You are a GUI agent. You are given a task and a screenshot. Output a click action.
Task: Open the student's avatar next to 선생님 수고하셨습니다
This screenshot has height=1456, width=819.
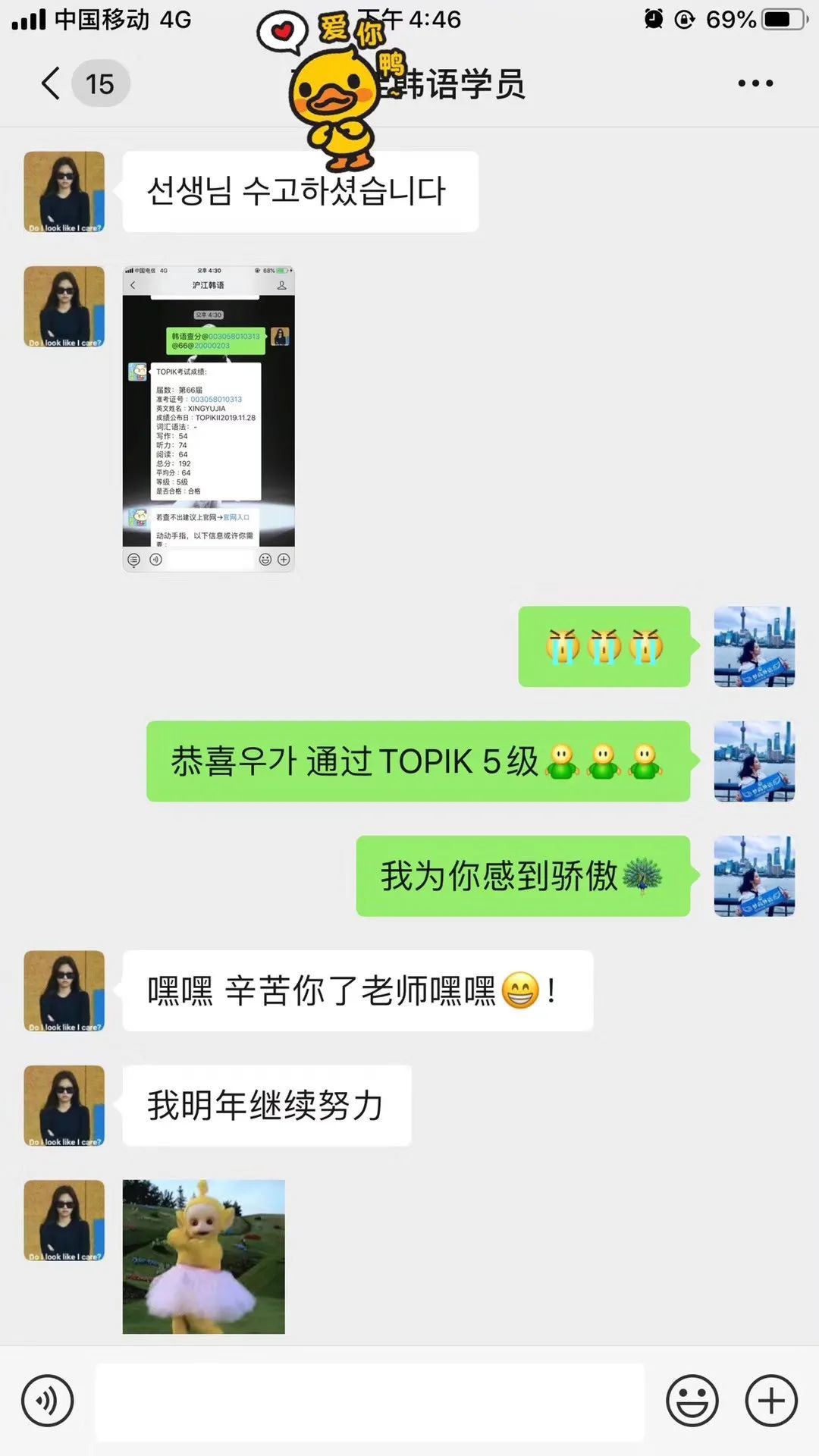[x=64, y=192]
